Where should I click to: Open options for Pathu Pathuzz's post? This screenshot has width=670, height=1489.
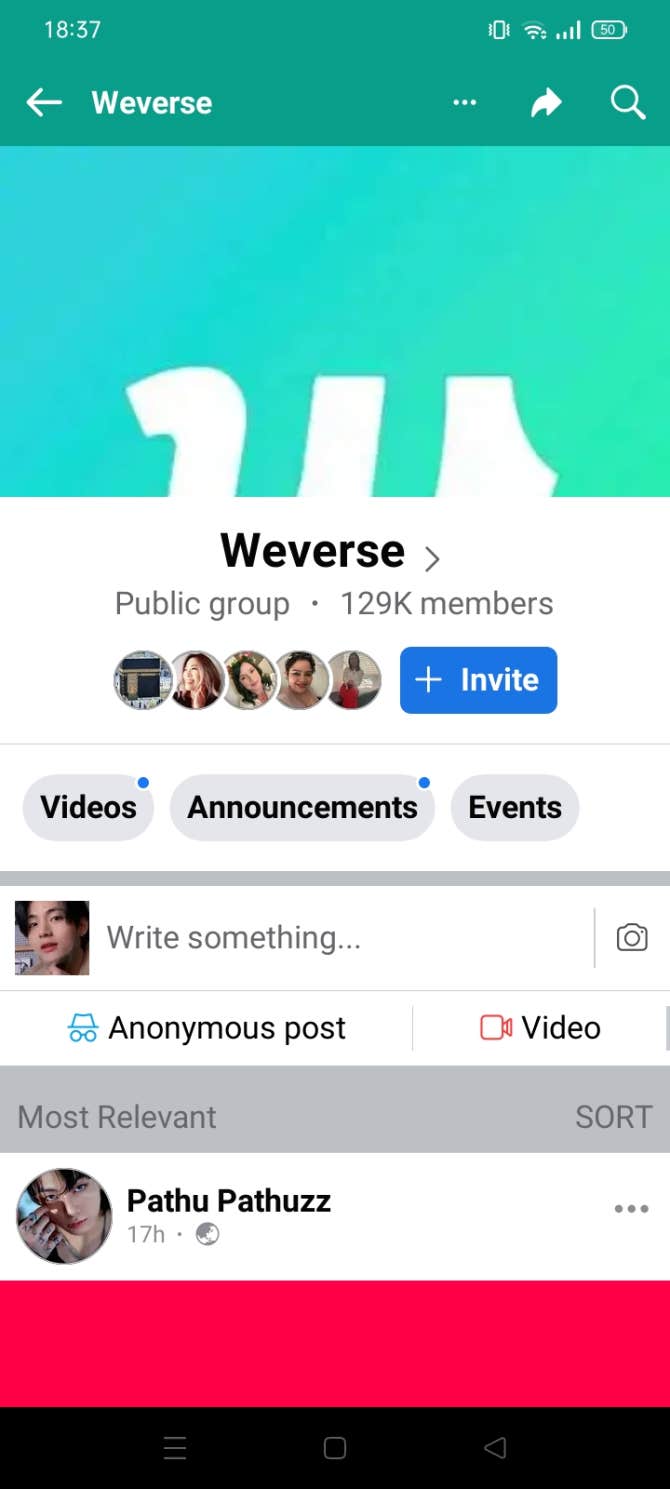tap(631, 1209)
